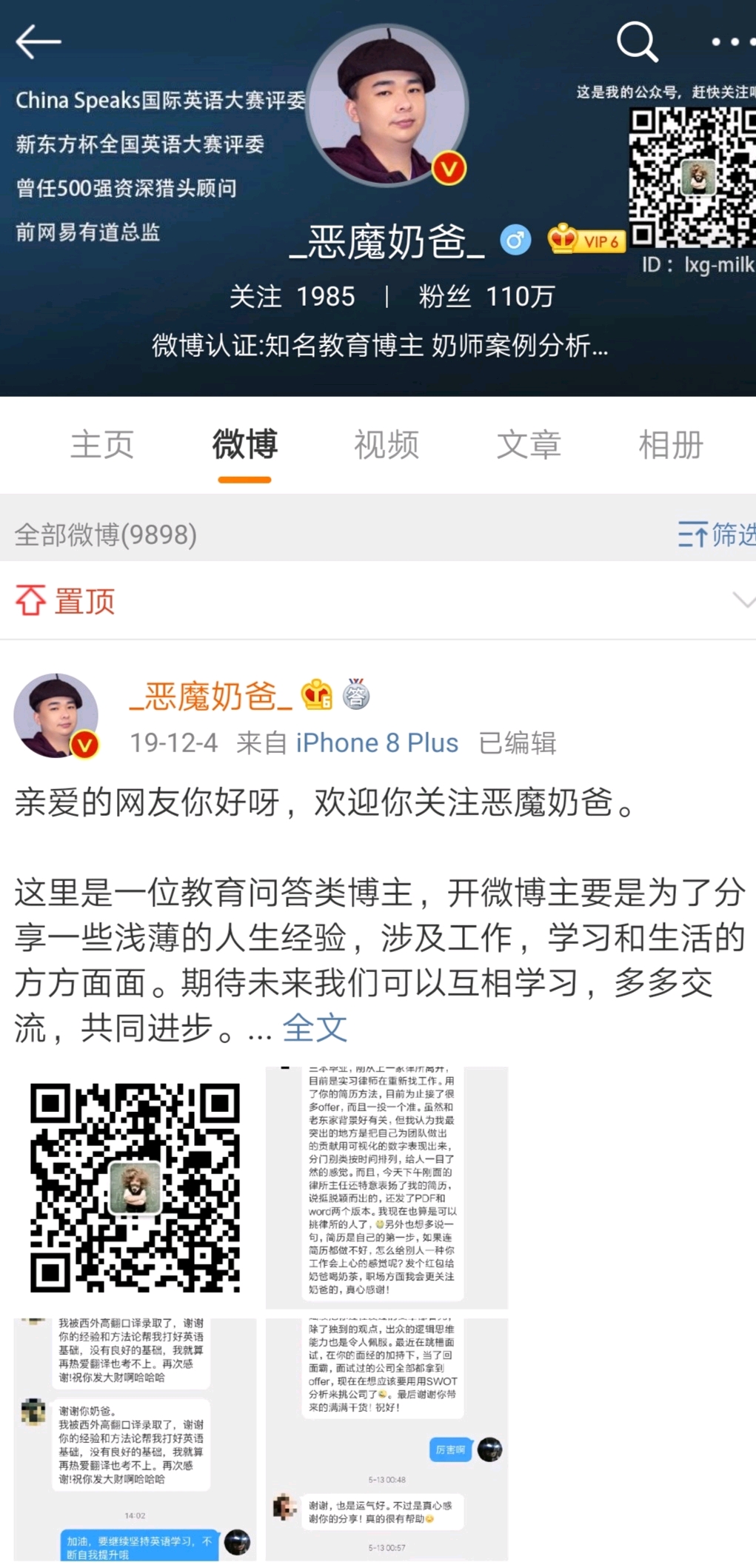This screenshot has height=1568, width=756.
Task: Open the 关注 1985 following list
Action: click(292, 297)
